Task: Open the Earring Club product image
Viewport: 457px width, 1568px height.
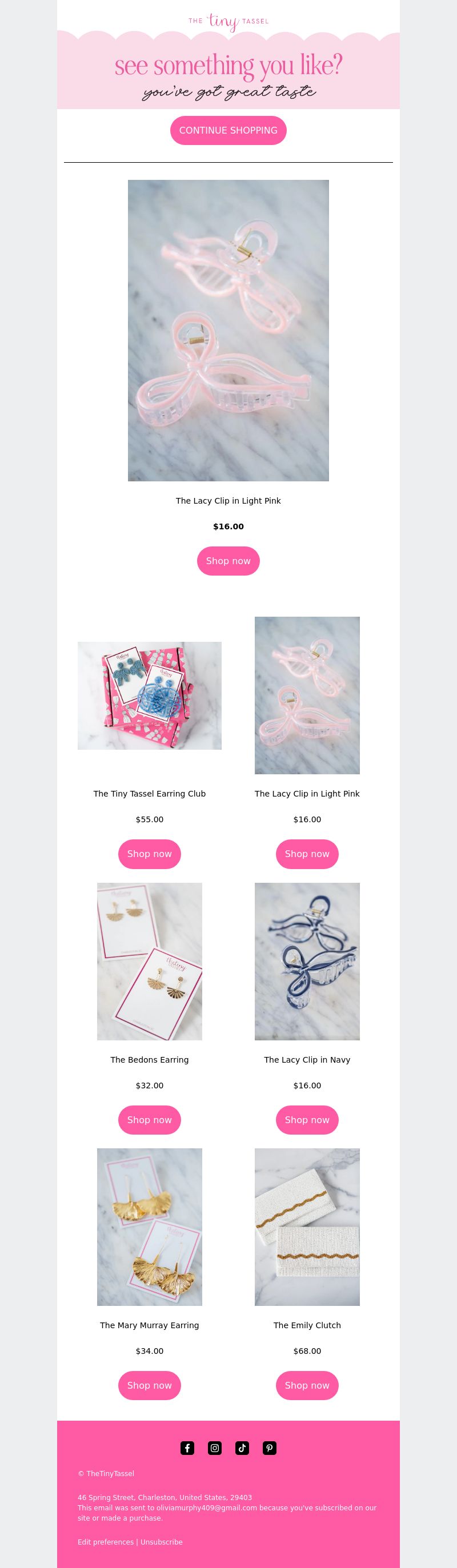Action: tap(149, 695)
